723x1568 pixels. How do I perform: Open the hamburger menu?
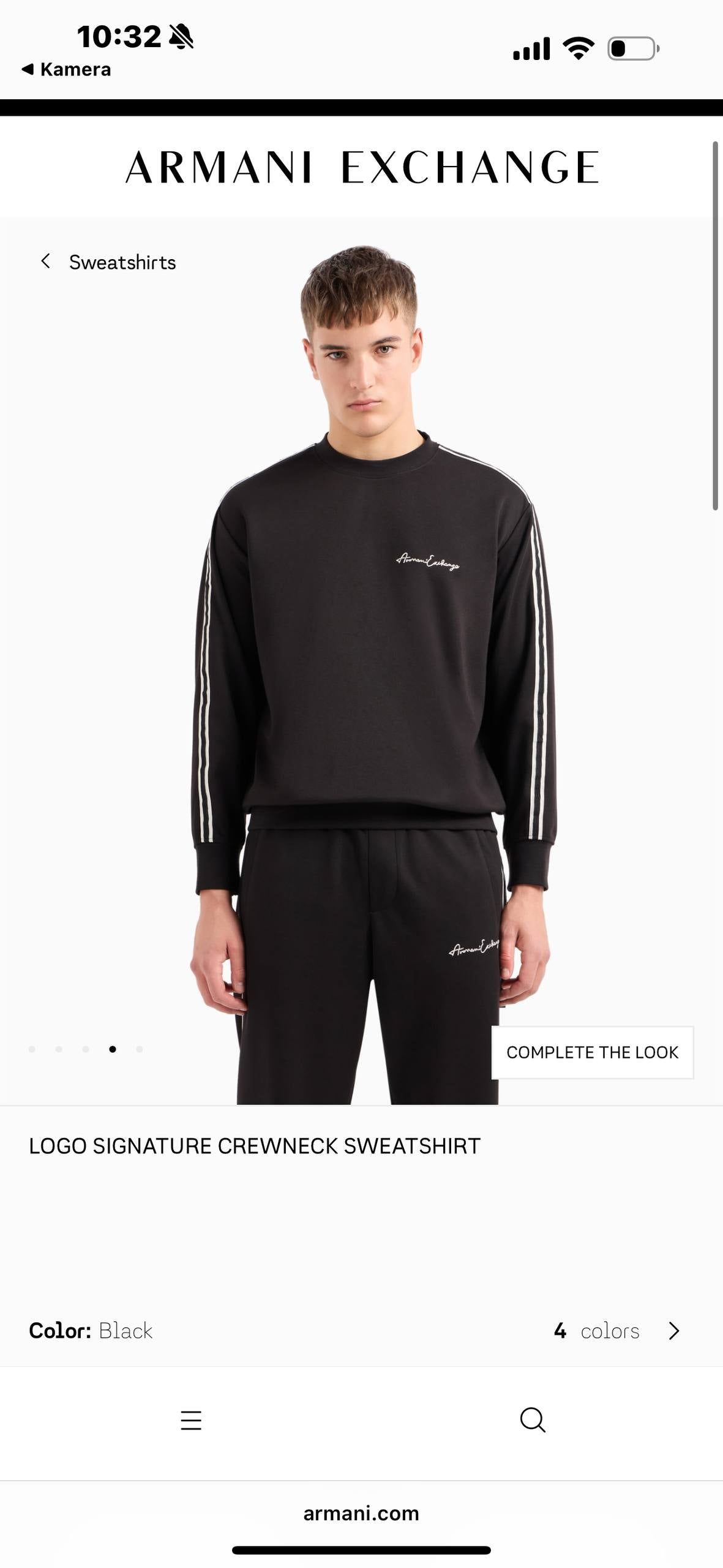(191, 1420)
